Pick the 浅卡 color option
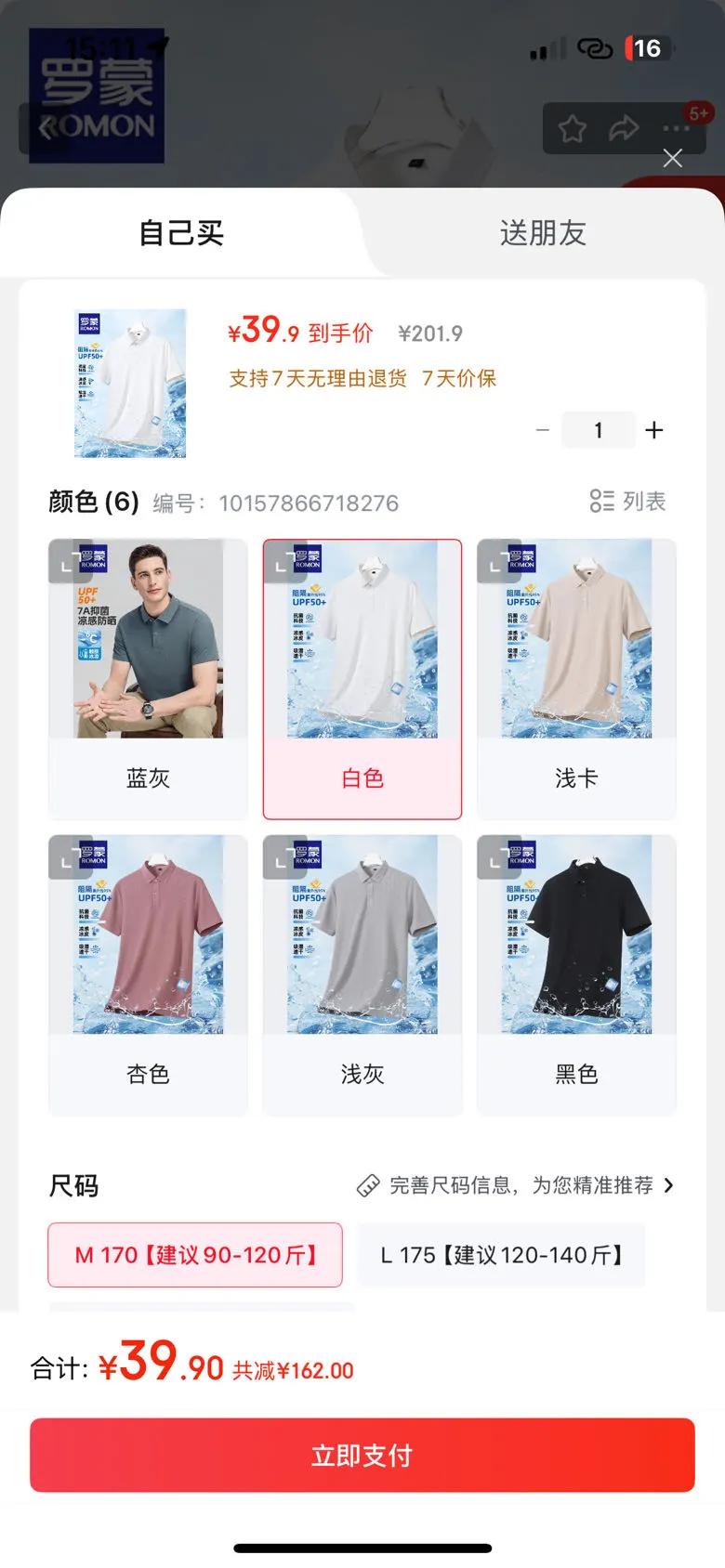Viewport: 725px width, 1568px height. coord(576,678)
